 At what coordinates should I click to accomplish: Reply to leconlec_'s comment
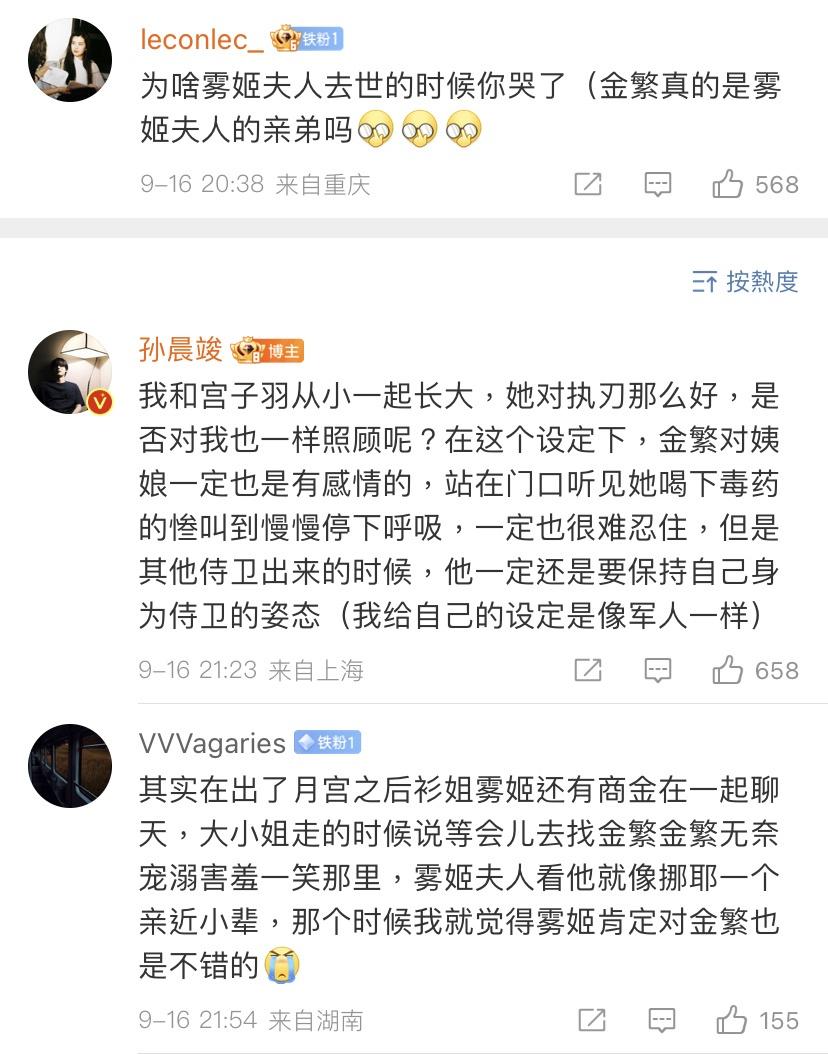point(657,184)
